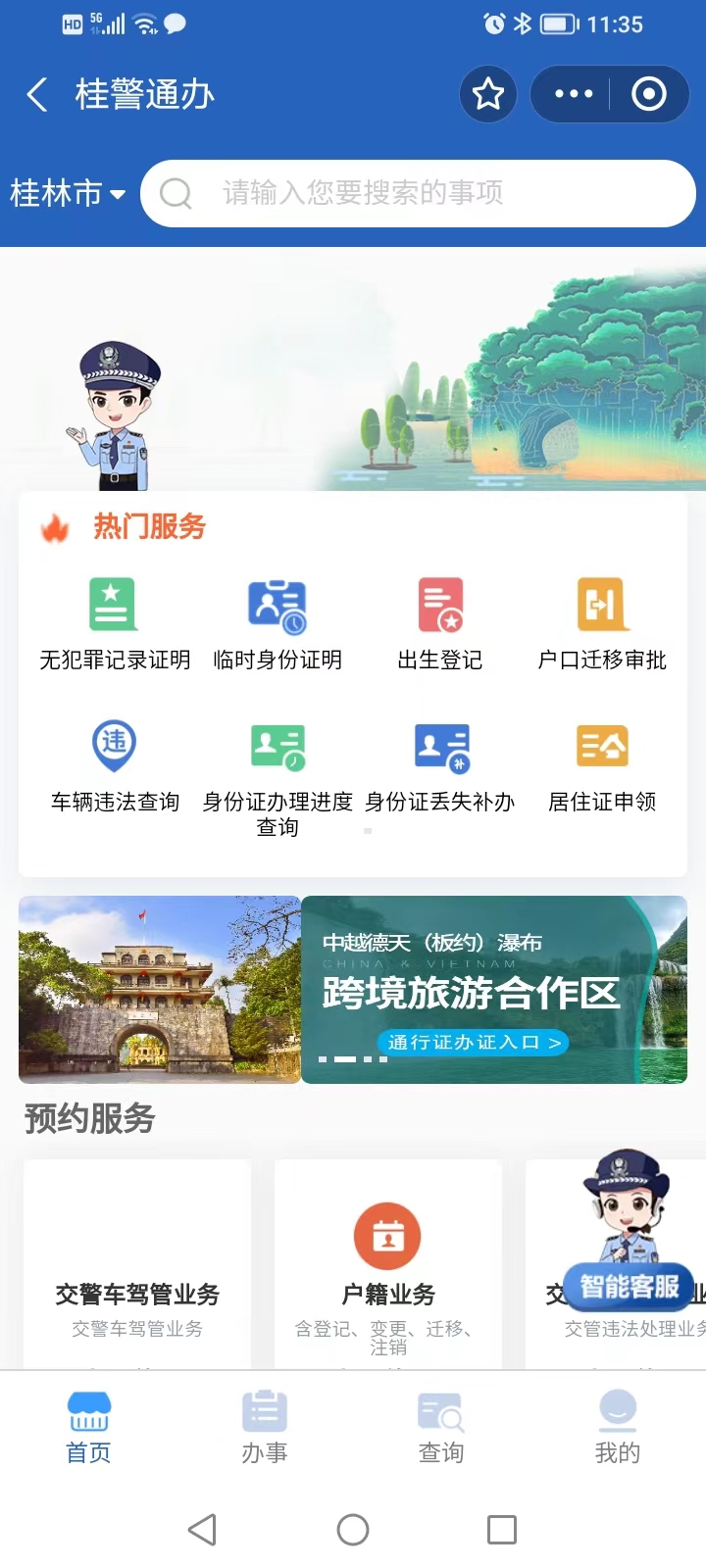Check 车辆违法查询

pos(115,766)
